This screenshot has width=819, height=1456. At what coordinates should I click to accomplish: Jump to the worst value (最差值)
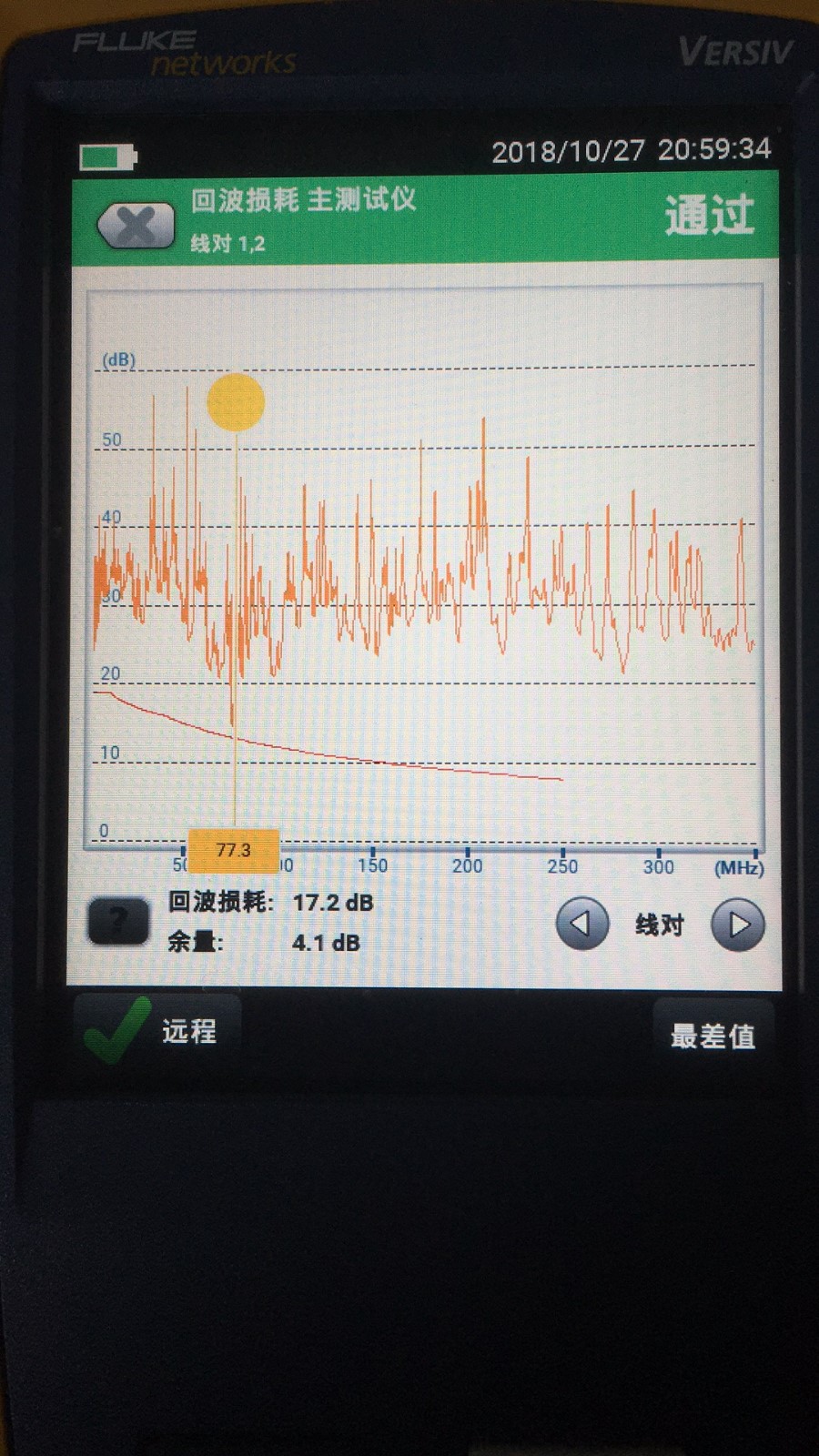tap(713, 1035)
